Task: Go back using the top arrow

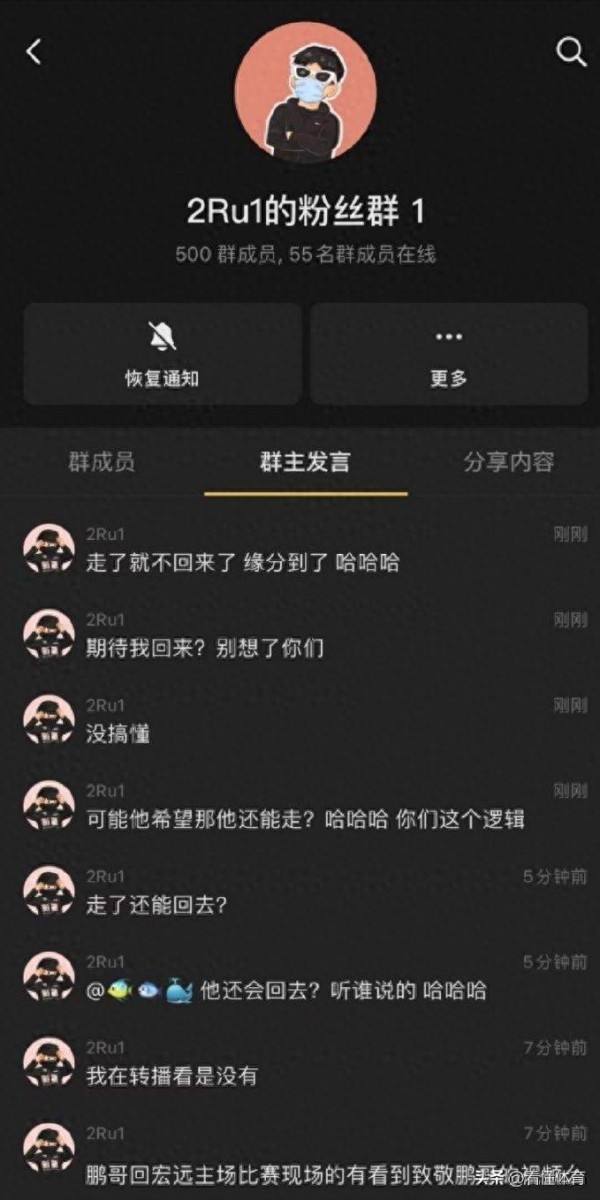Action: coord(34,51)
